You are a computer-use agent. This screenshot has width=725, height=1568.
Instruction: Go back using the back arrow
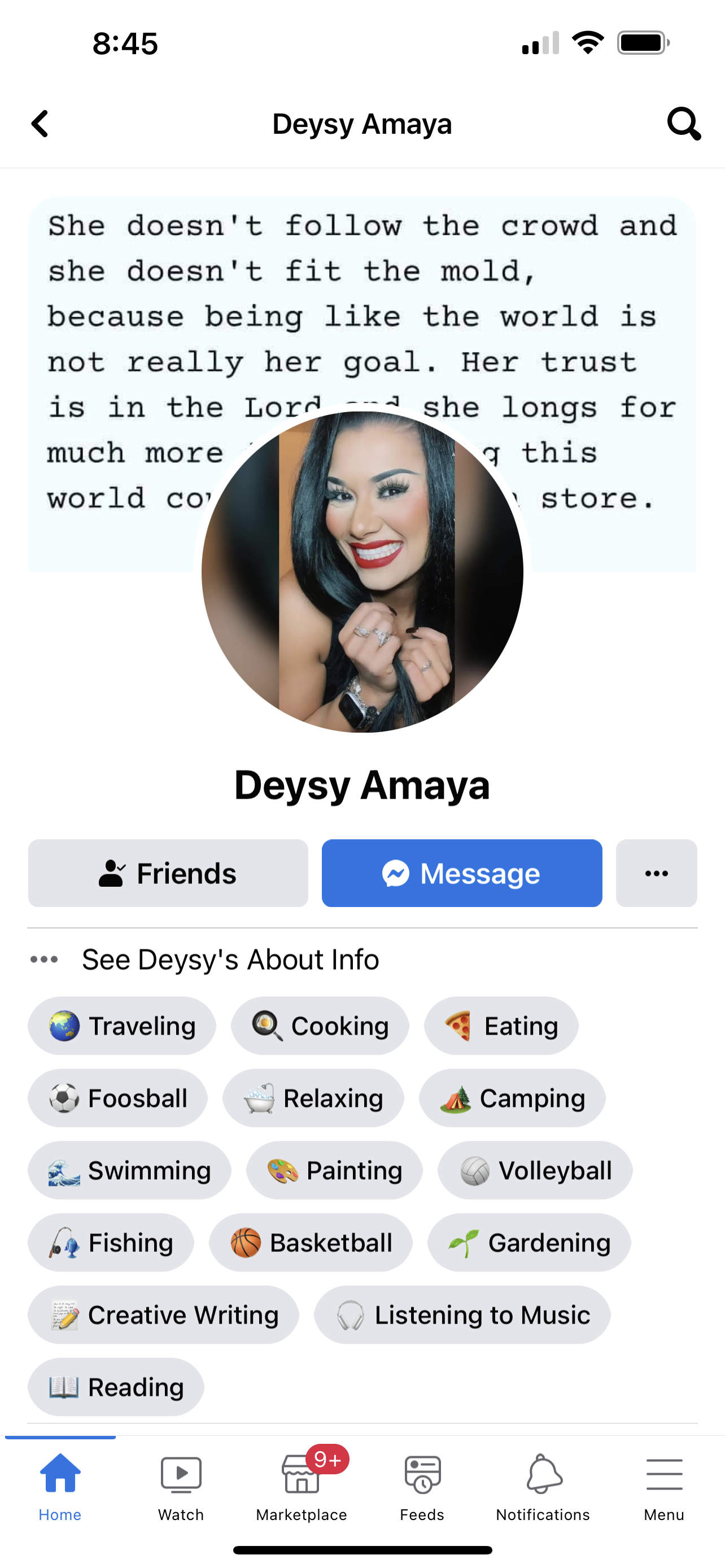[x=40, y=124]
